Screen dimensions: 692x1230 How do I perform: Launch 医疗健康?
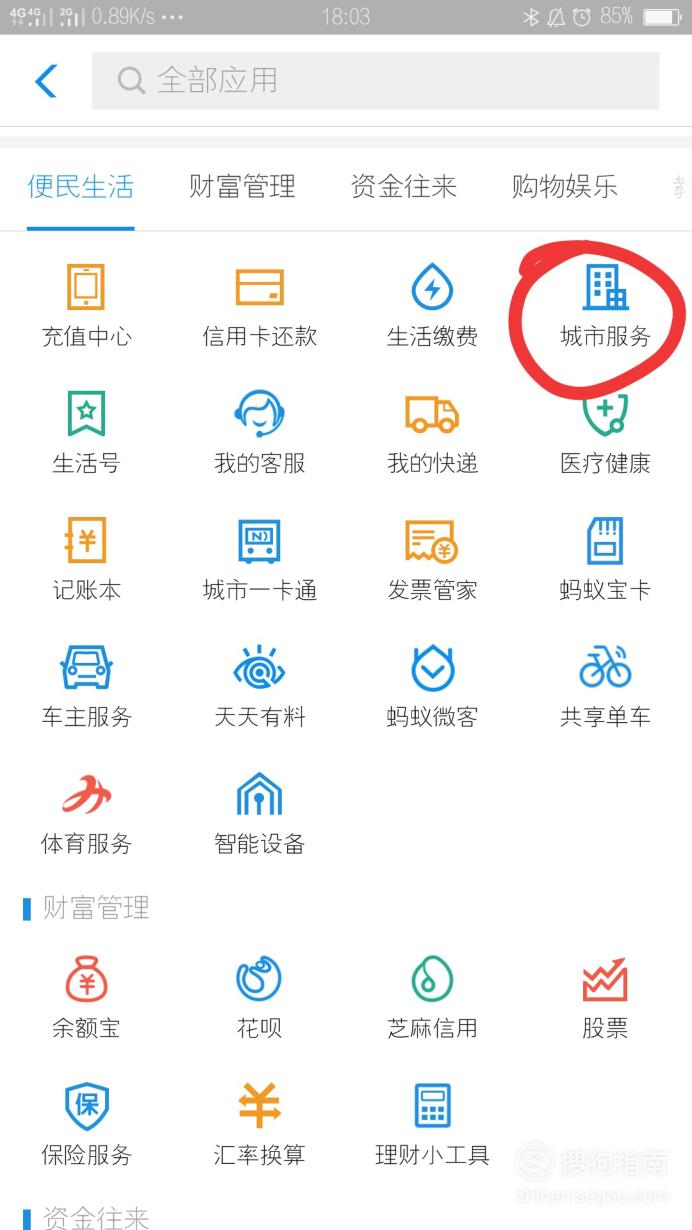(606, 432)
